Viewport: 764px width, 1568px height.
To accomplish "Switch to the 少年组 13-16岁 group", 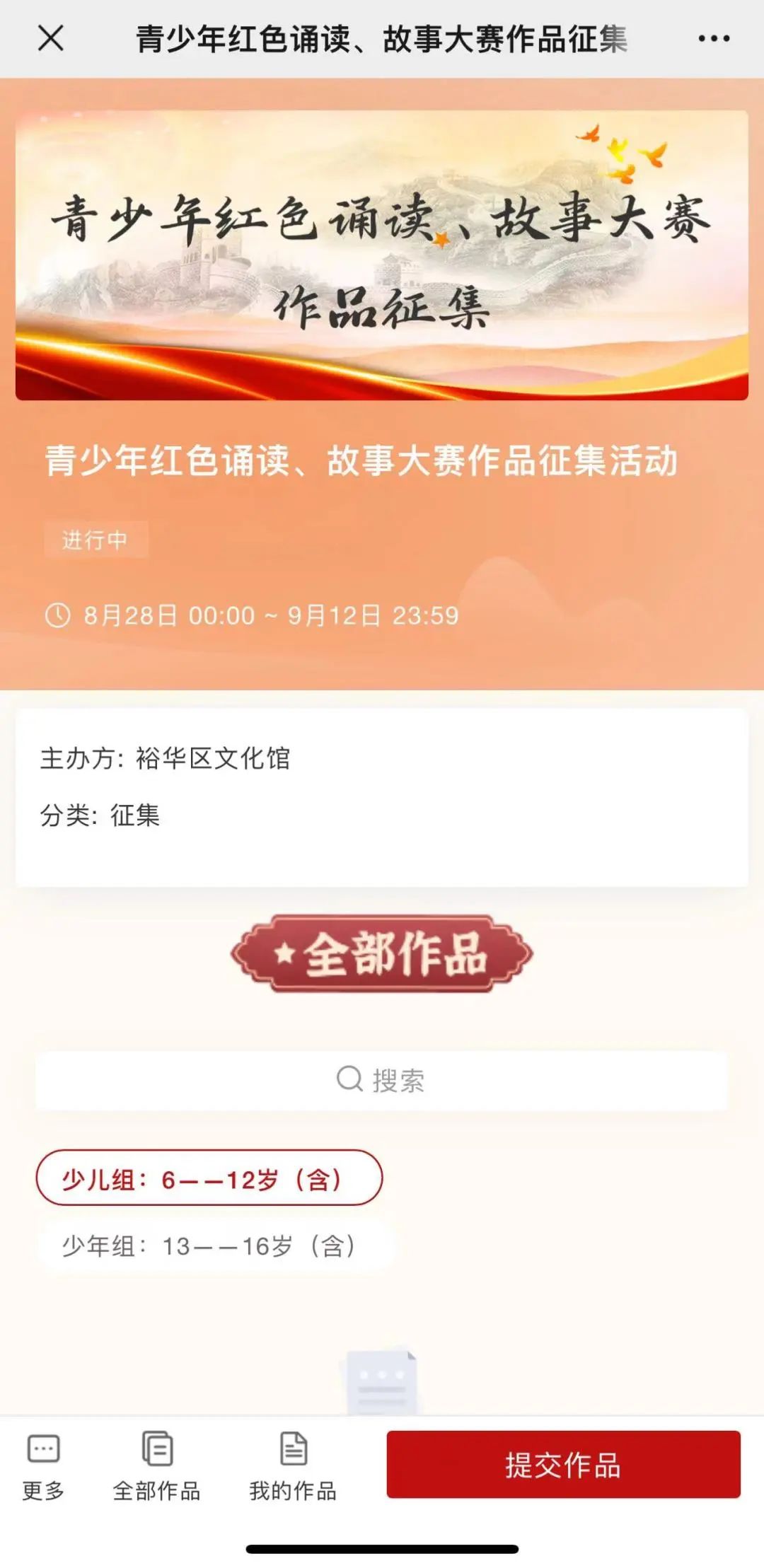I will click(209, 1245).
